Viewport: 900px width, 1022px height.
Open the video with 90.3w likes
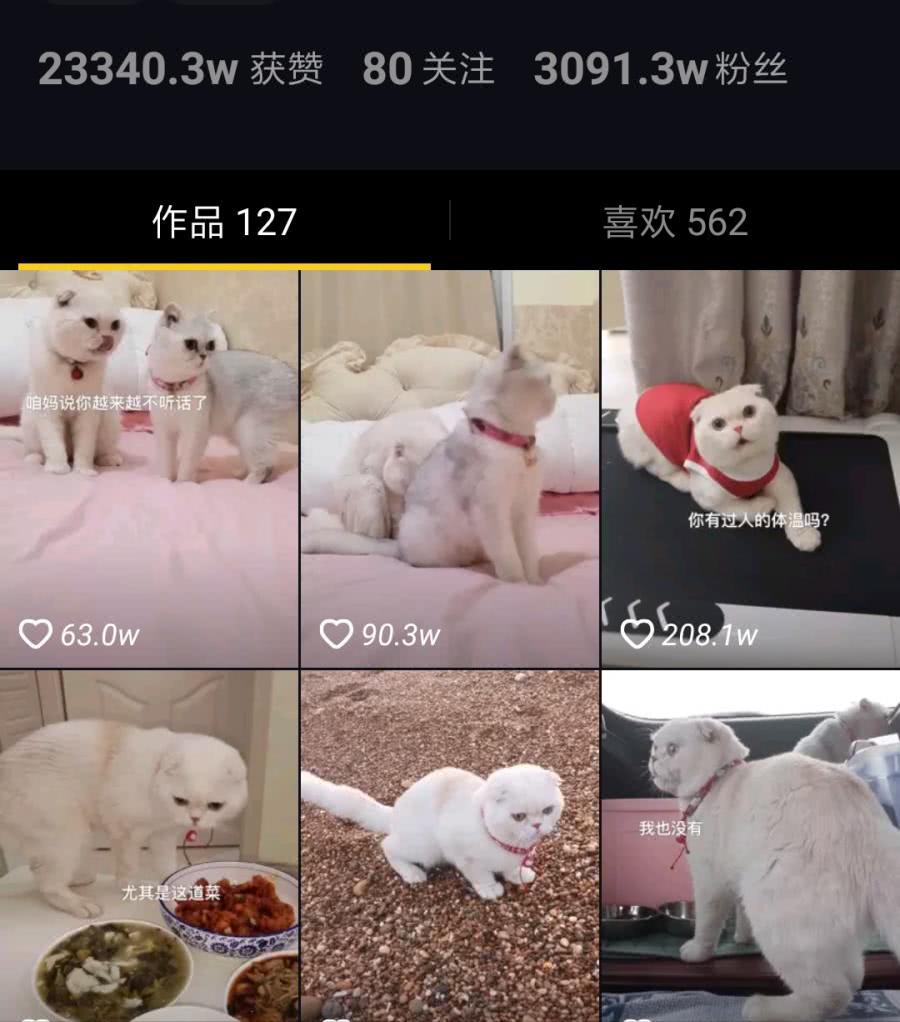[450, 468]
